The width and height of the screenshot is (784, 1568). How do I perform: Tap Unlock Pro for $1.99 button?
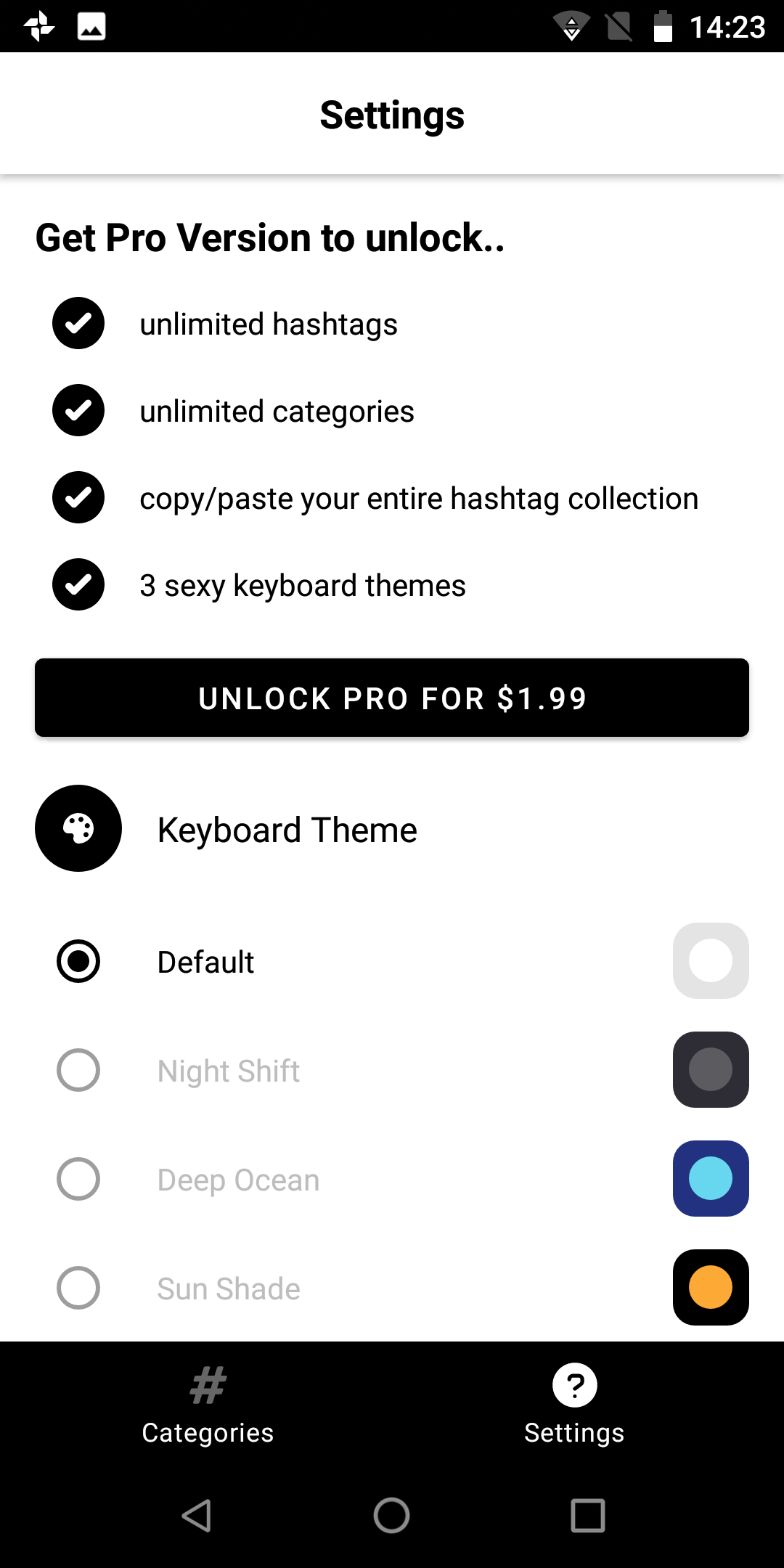click(x=392, y=698)
